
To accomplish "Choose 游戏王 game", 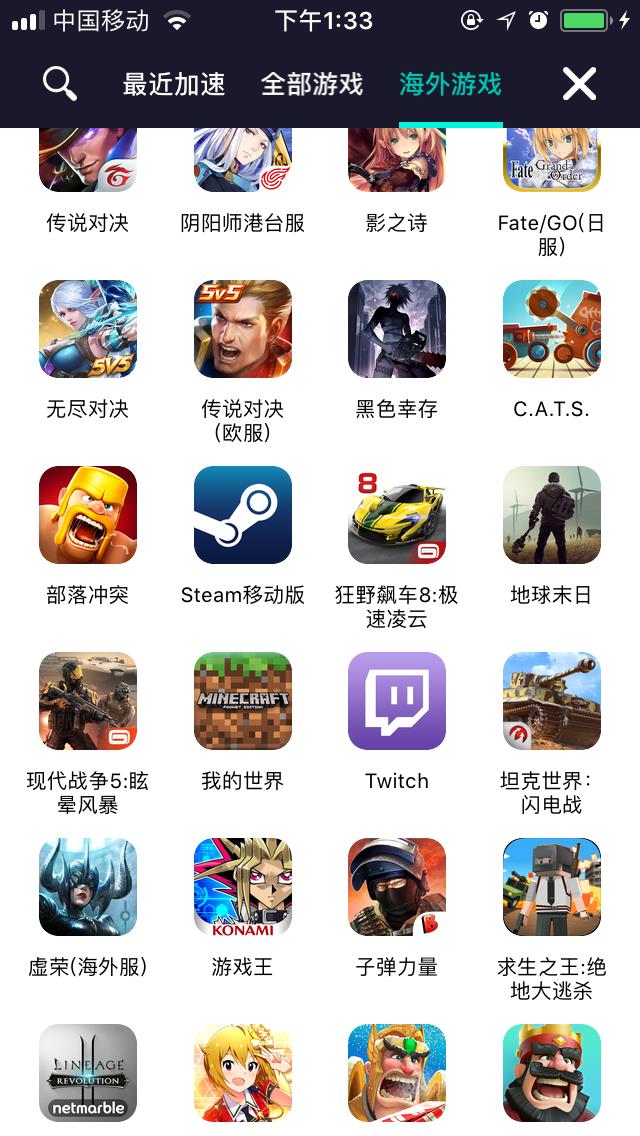I will [x=243, y=887].
